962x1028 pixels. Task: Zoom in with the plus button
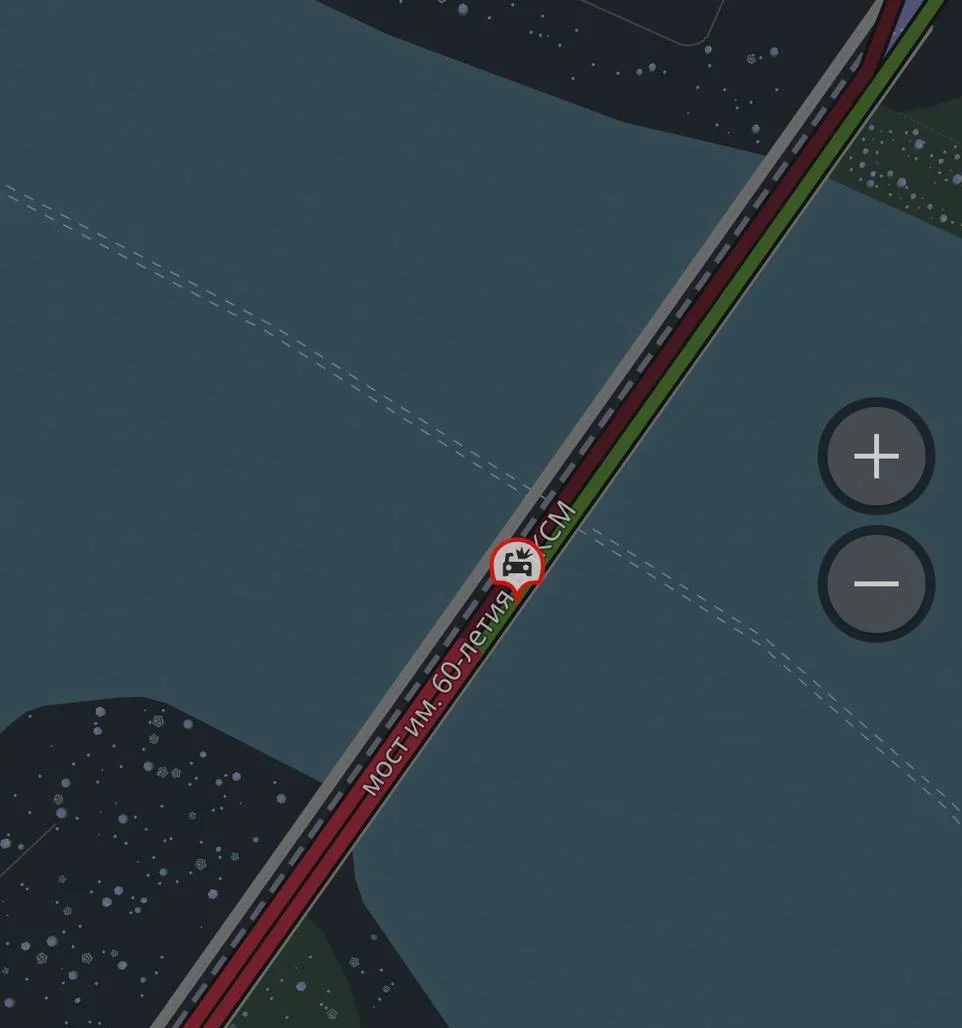[876, 457]
